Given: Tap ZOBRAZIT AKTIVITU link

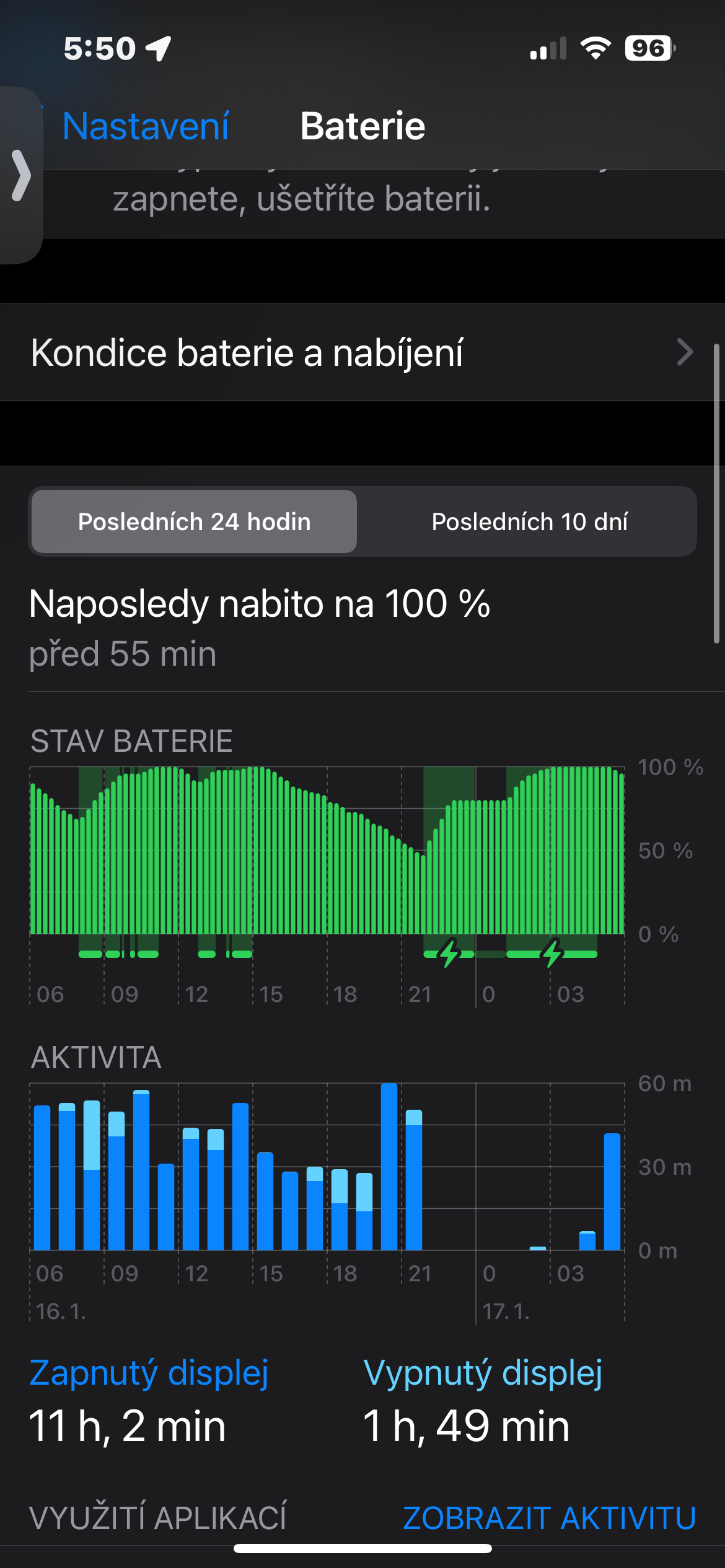Looking at the screenshot, I should (549, 1518).
